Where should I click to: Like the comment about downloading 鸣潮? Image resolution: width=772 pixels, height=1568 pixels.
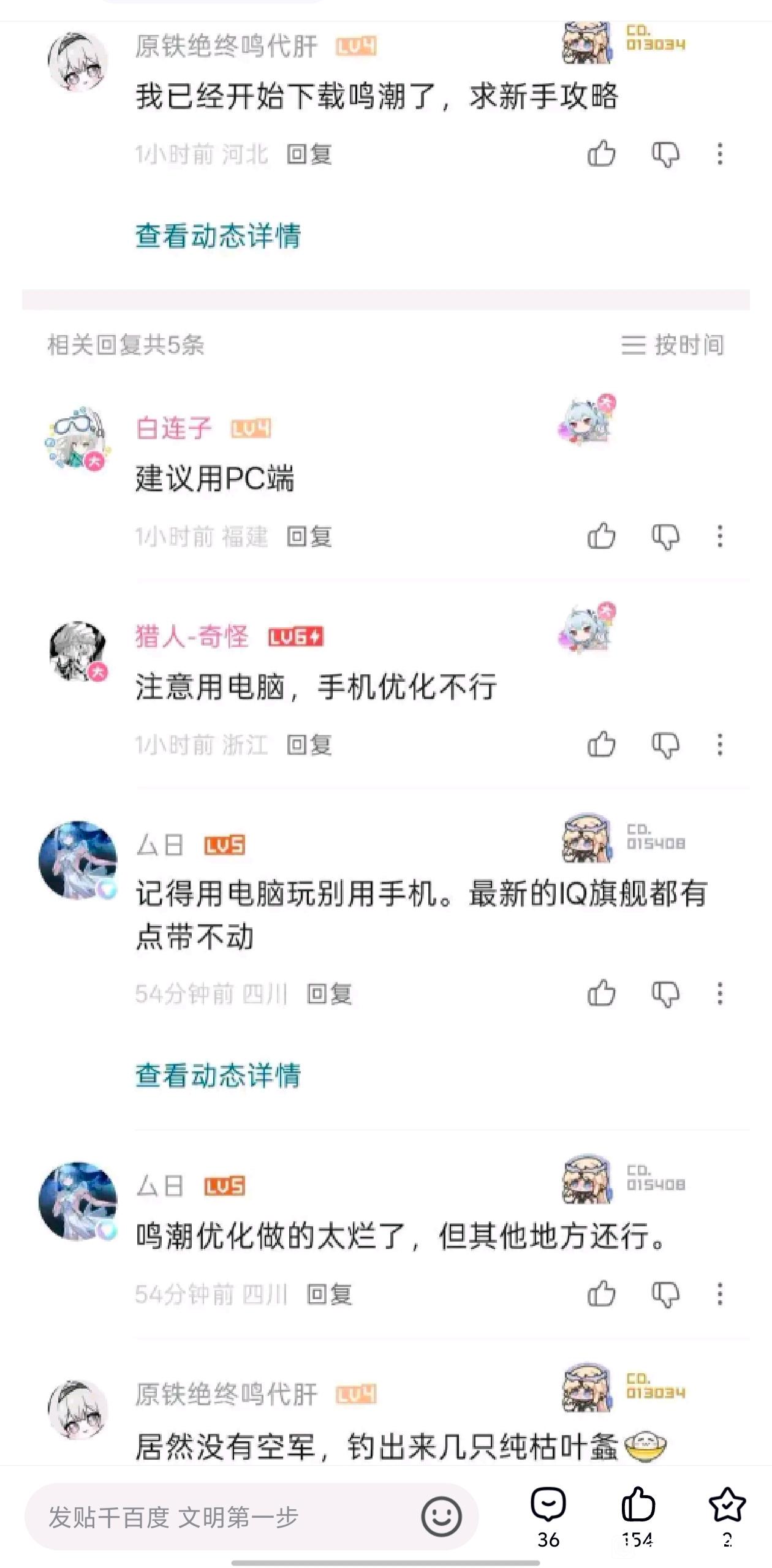tap(601, 154)
